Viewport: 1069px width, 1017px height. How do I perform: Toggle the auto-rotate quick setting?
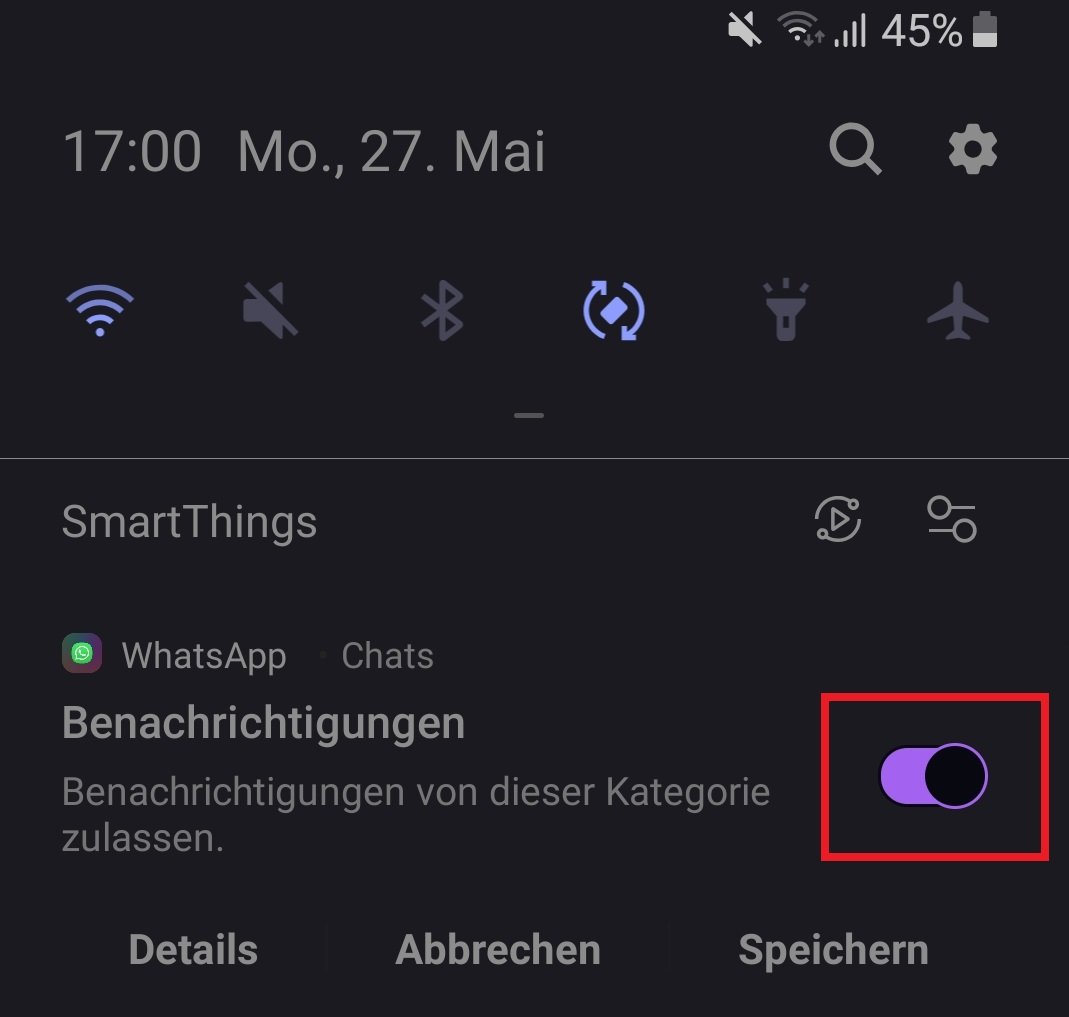coord(614,310)
